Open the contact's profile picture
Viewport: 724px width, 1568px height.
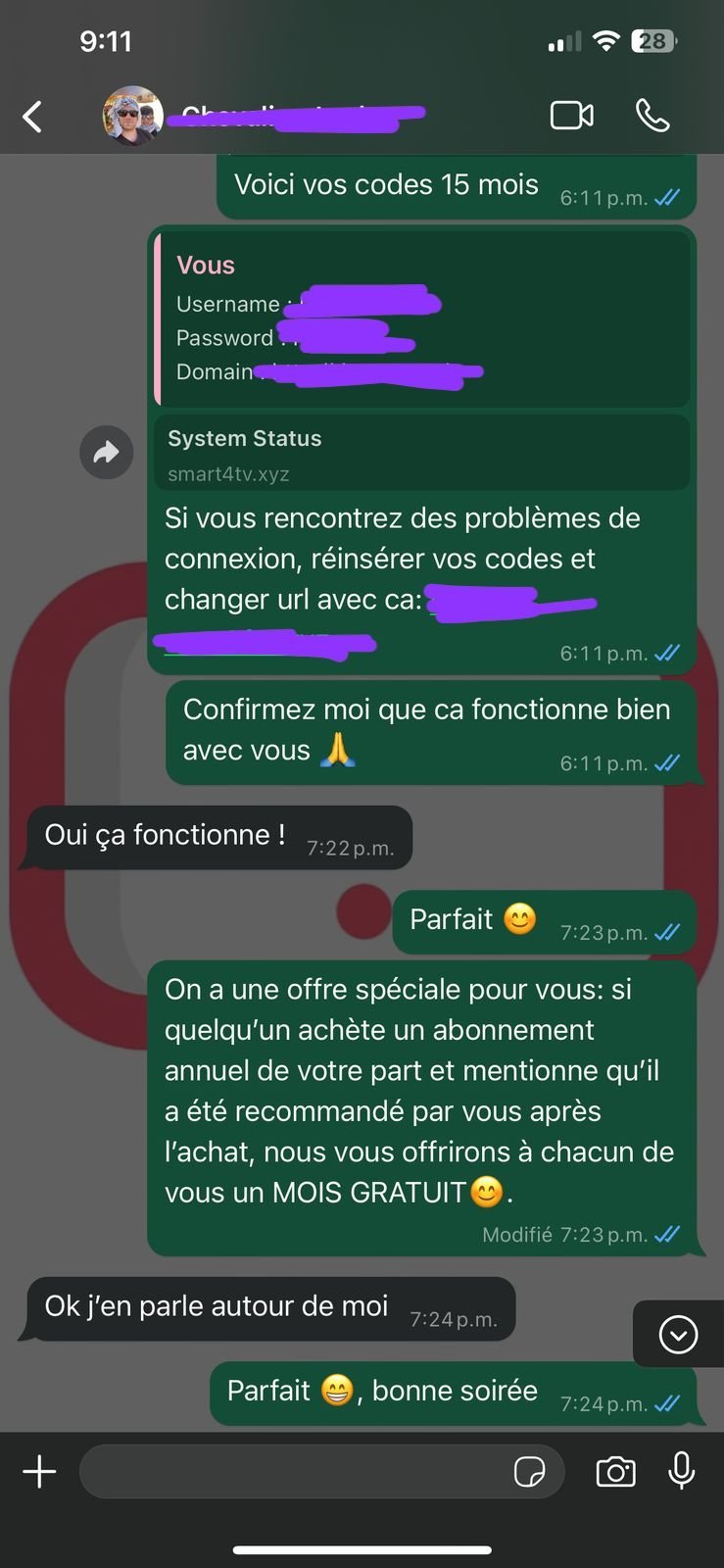click(132, 116)
